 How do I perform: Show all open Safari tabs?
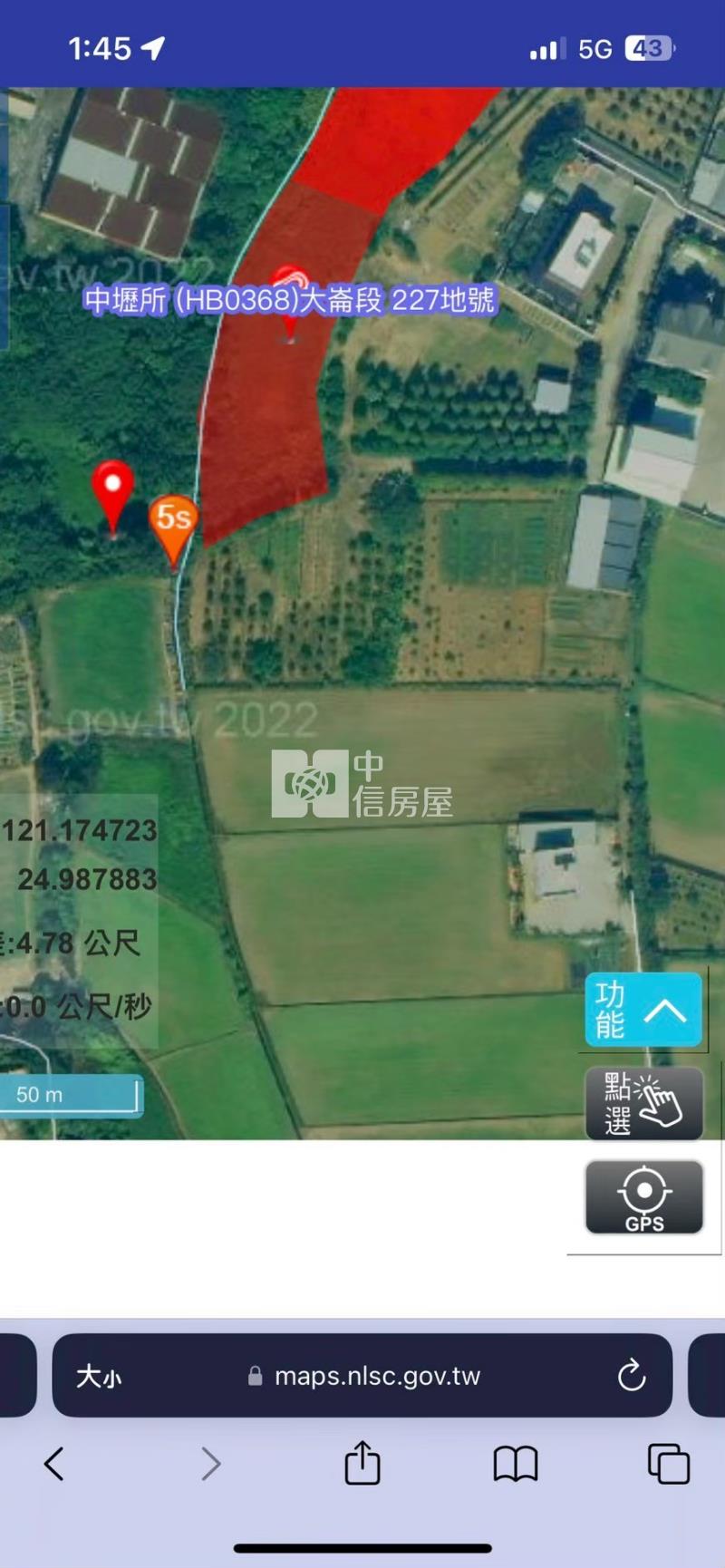click(668, 1463)
